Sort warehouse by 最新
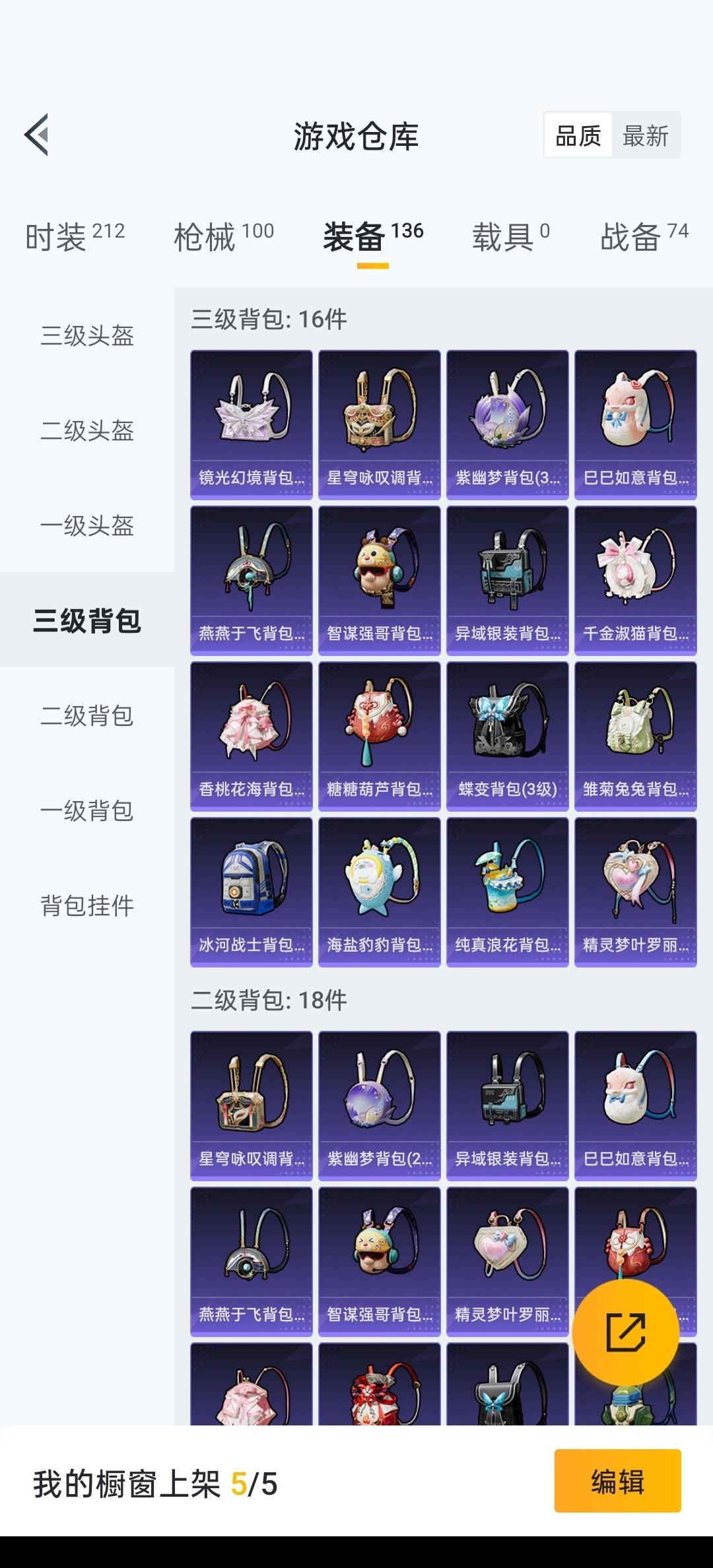 click(645, 136)
